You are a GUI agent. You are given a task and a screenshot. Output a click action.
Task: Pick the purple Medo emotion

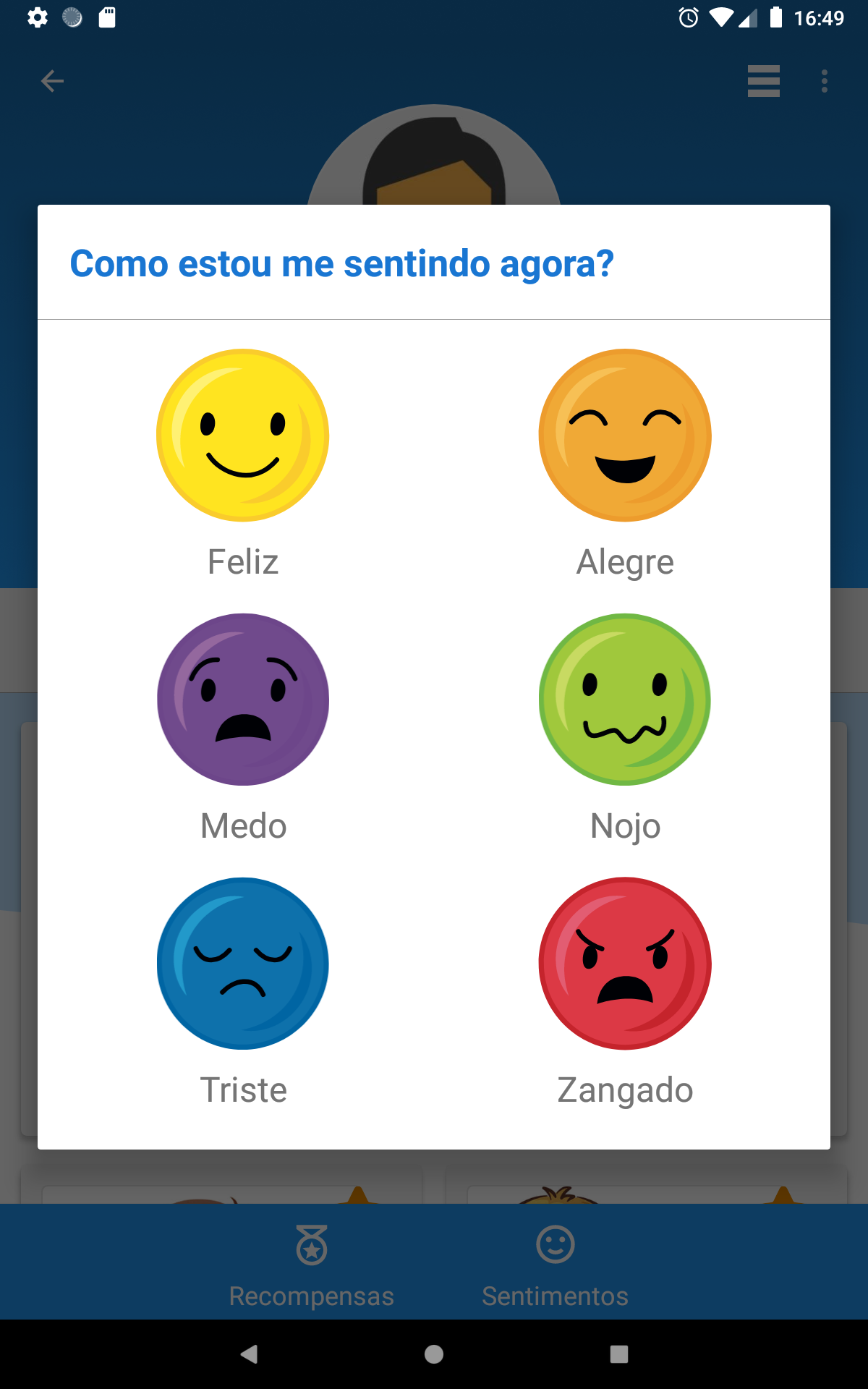(243, 700)
